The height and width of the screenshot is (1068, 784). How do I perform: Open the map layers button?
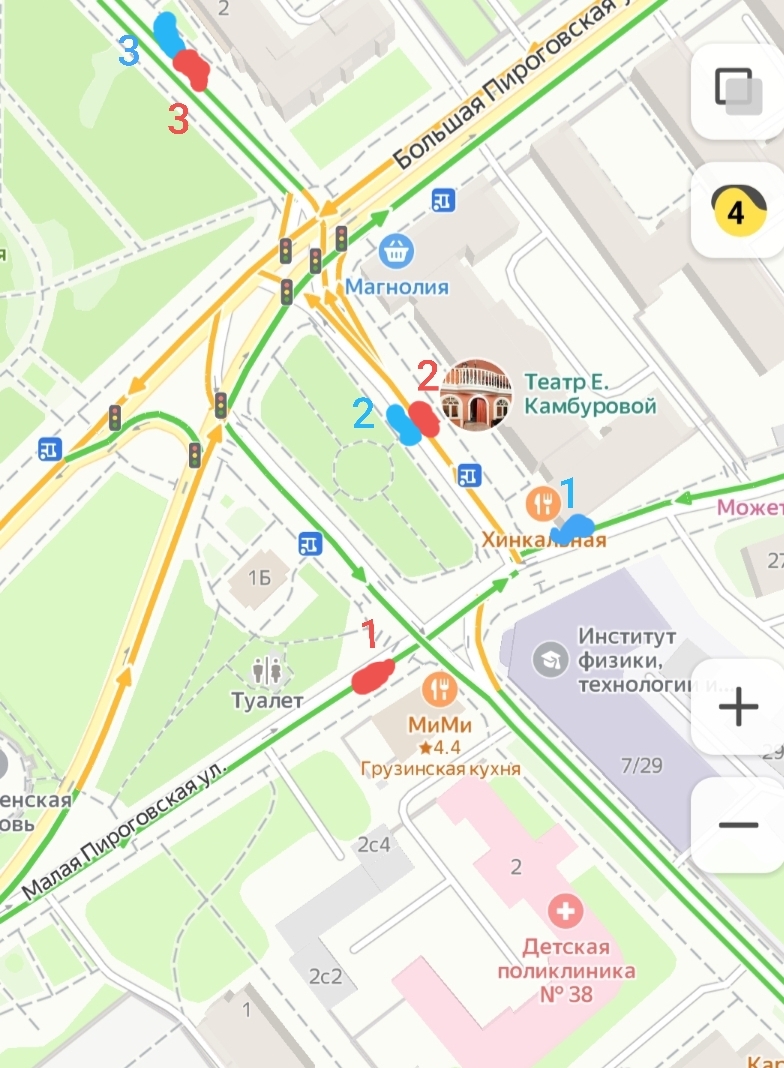pos(738,91)
